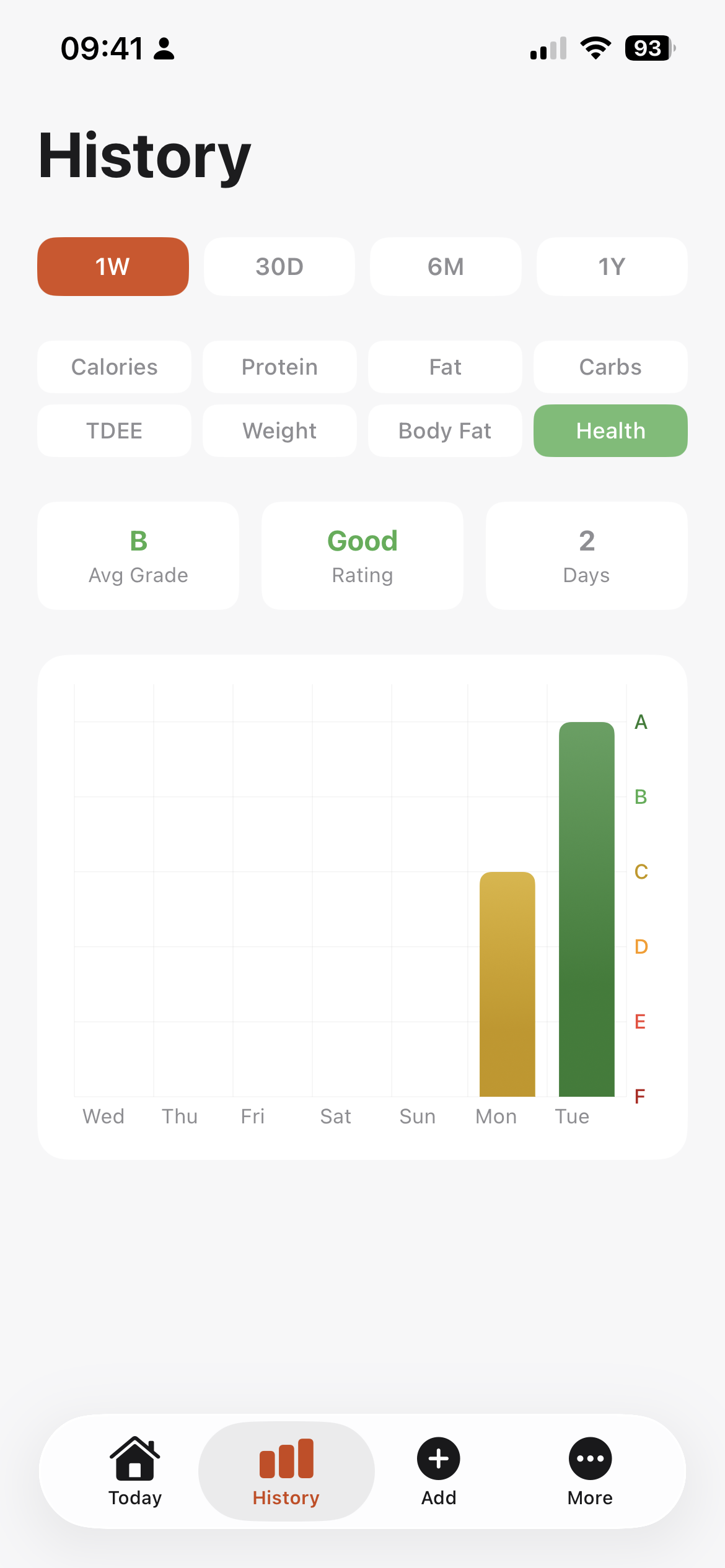Tap the cellular signal indicator
Image resolution: width=725 pixels, height=1568 pixels.
coord(548,48)
